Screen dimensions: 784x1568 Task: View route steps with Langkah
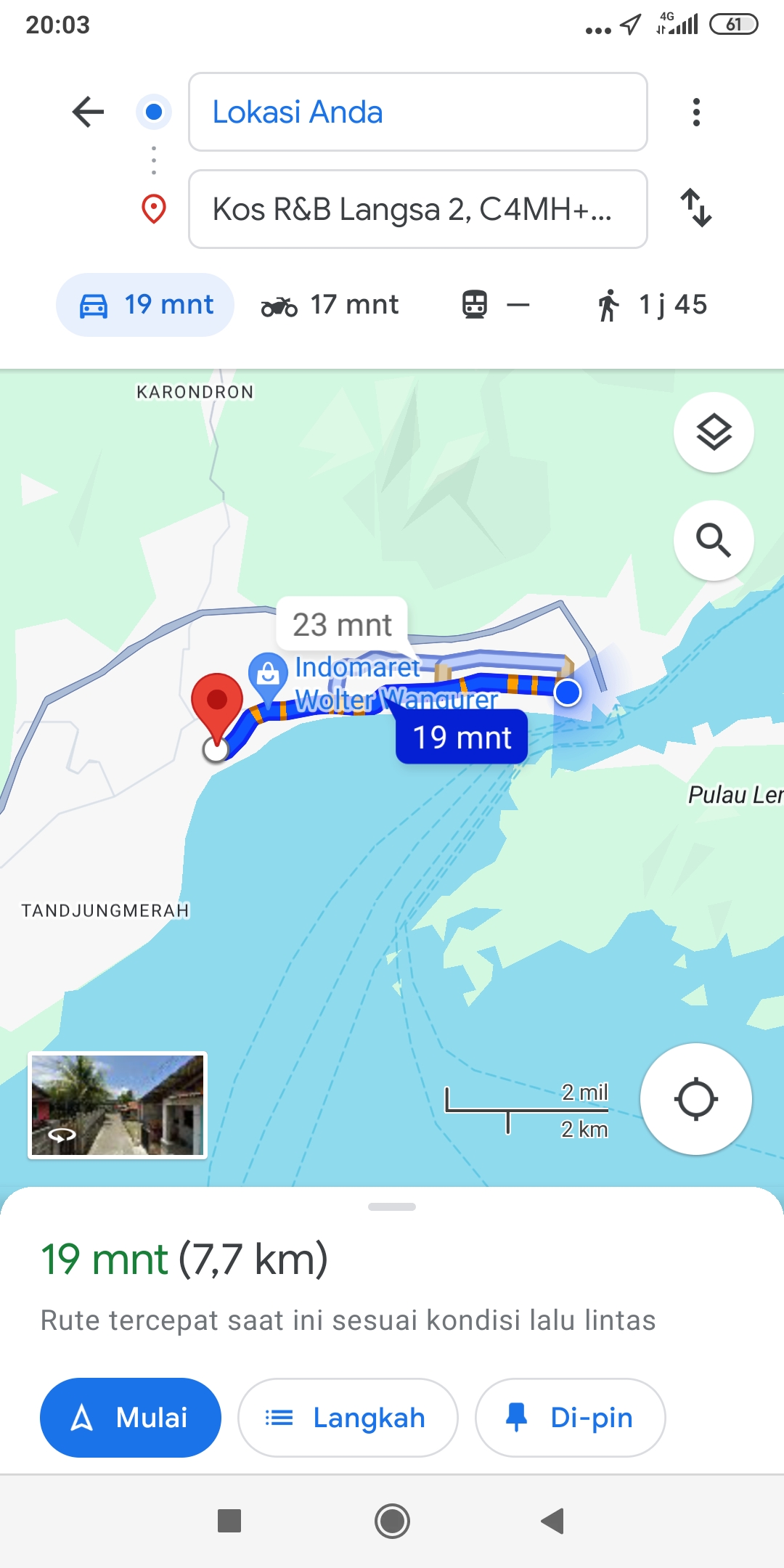[348, 1418]
